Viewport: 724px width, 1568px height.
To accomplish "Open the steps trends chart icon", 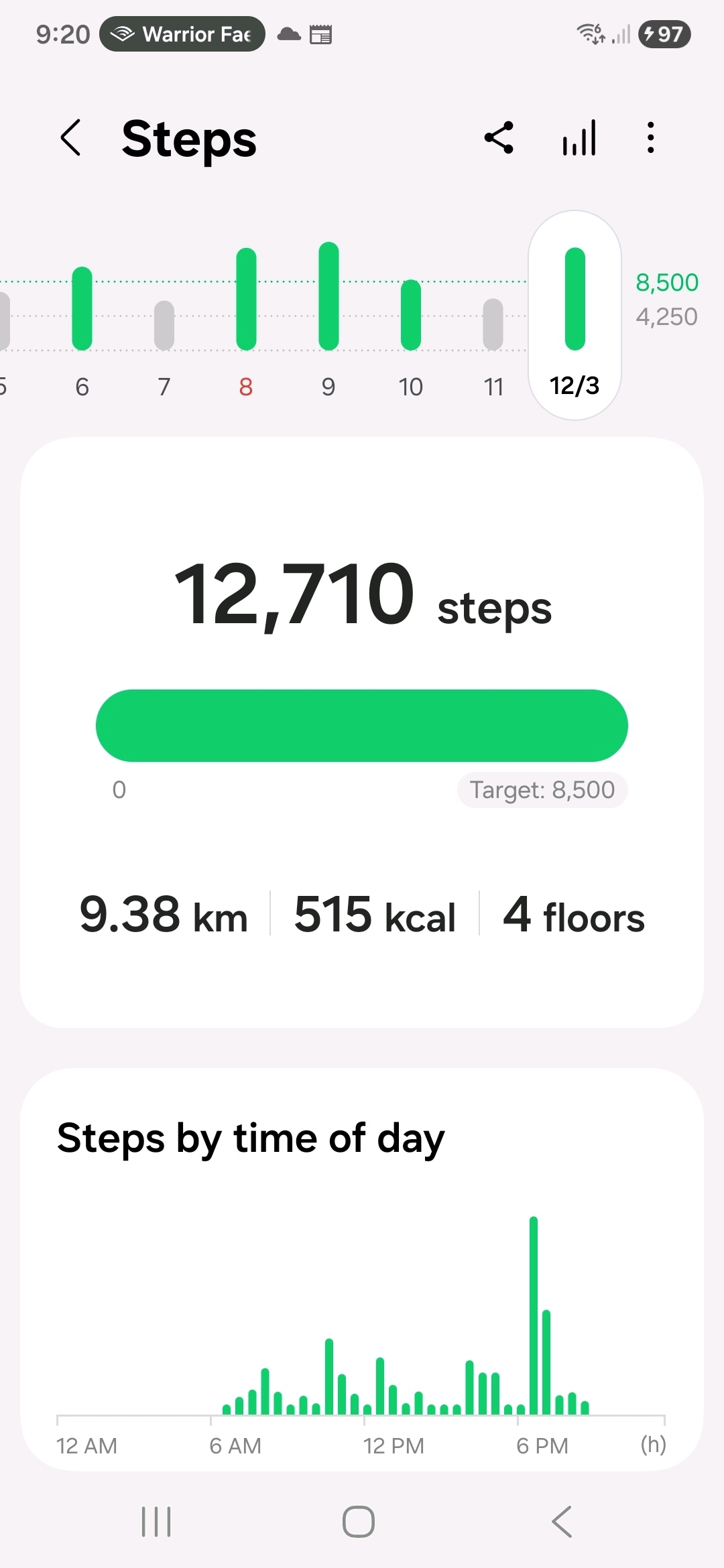I will [579, 138].
